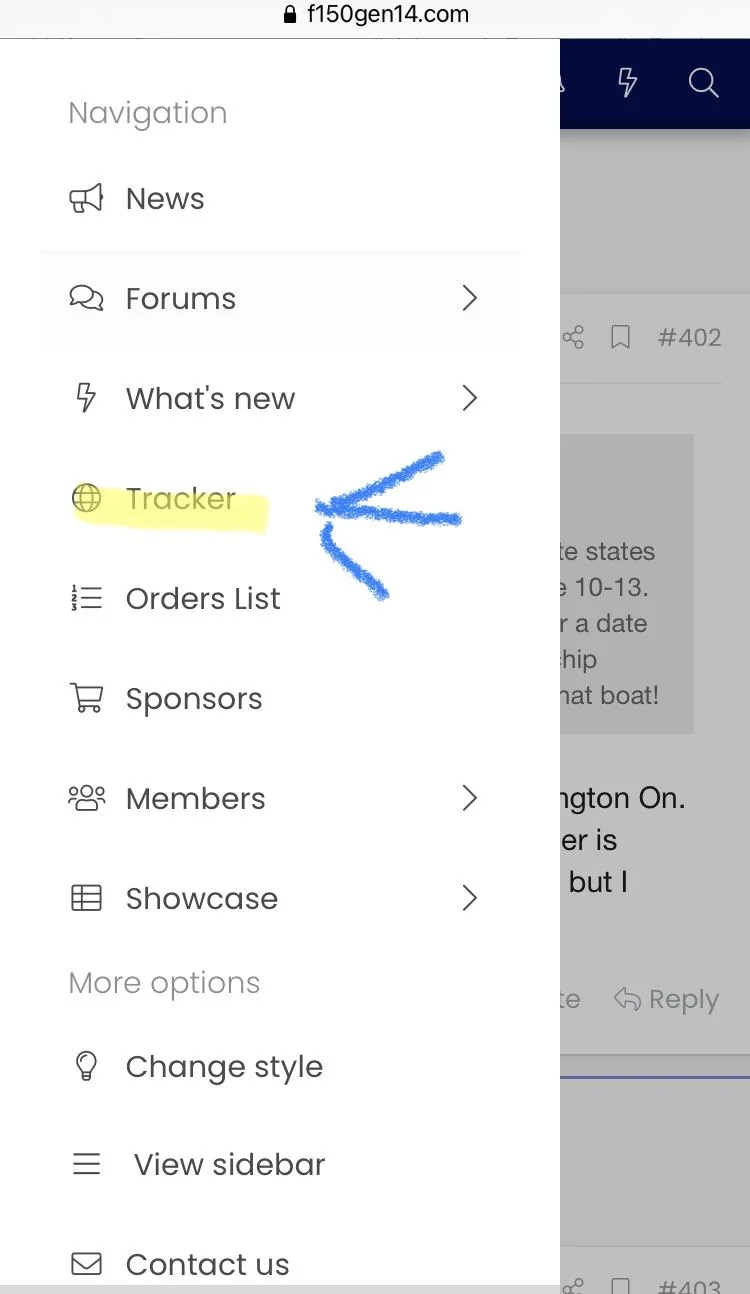Open the Members section
The width and height of the screenshot is (750, 1294).
coord(195,799)
